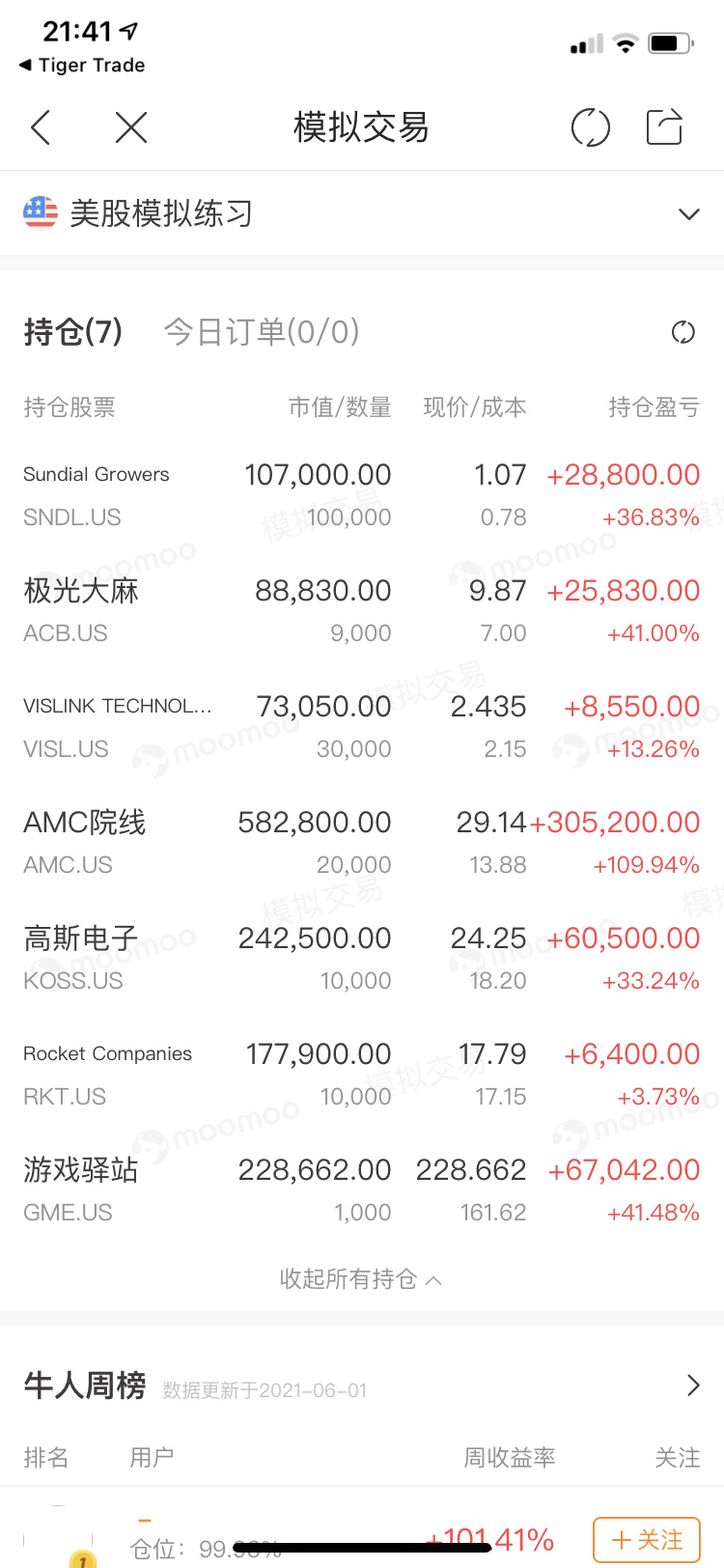Share this paper trading page
This screenshot has height=1568, width=724.
pos(664,126)
